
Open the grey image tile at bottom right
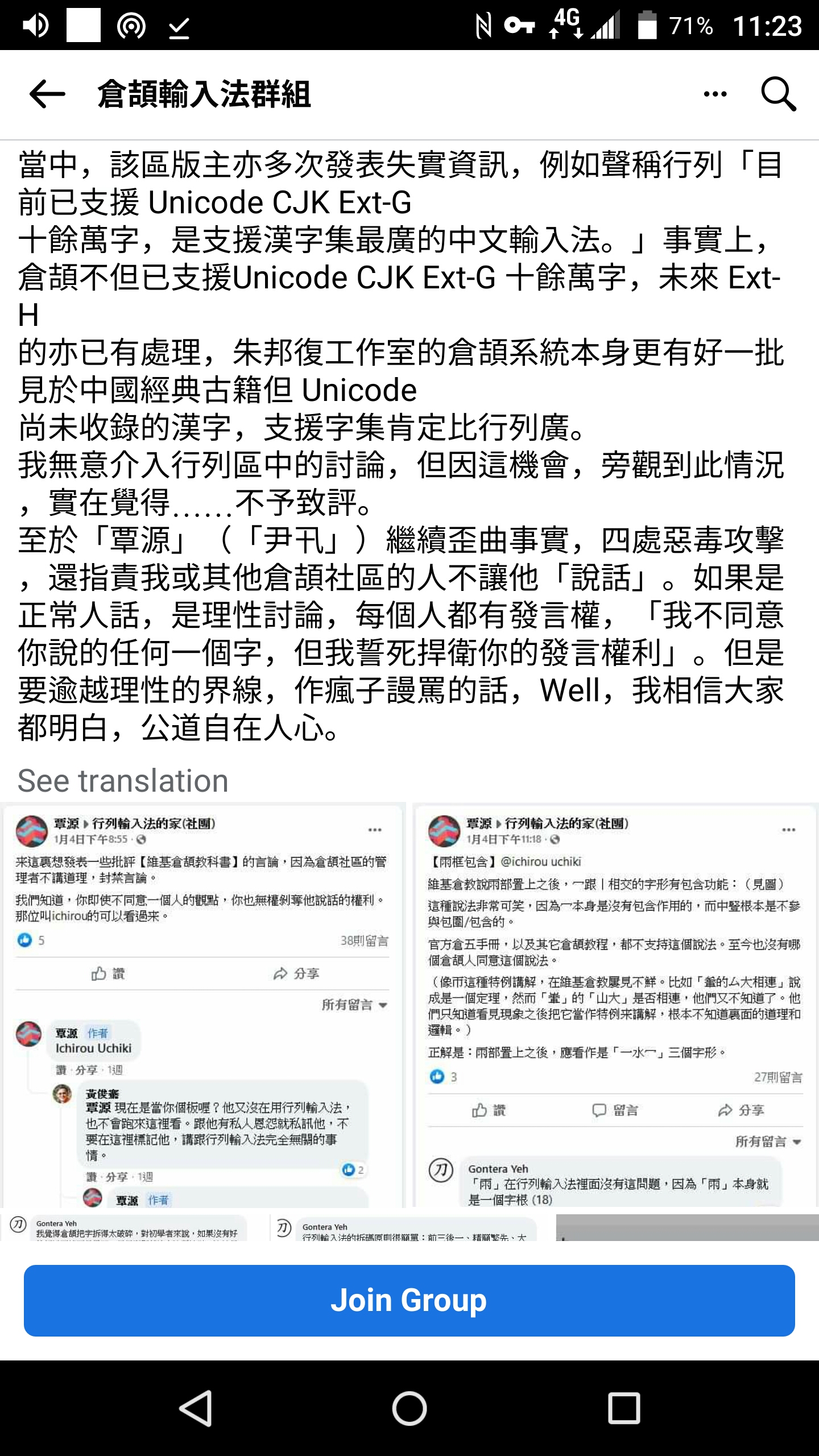687,1228
